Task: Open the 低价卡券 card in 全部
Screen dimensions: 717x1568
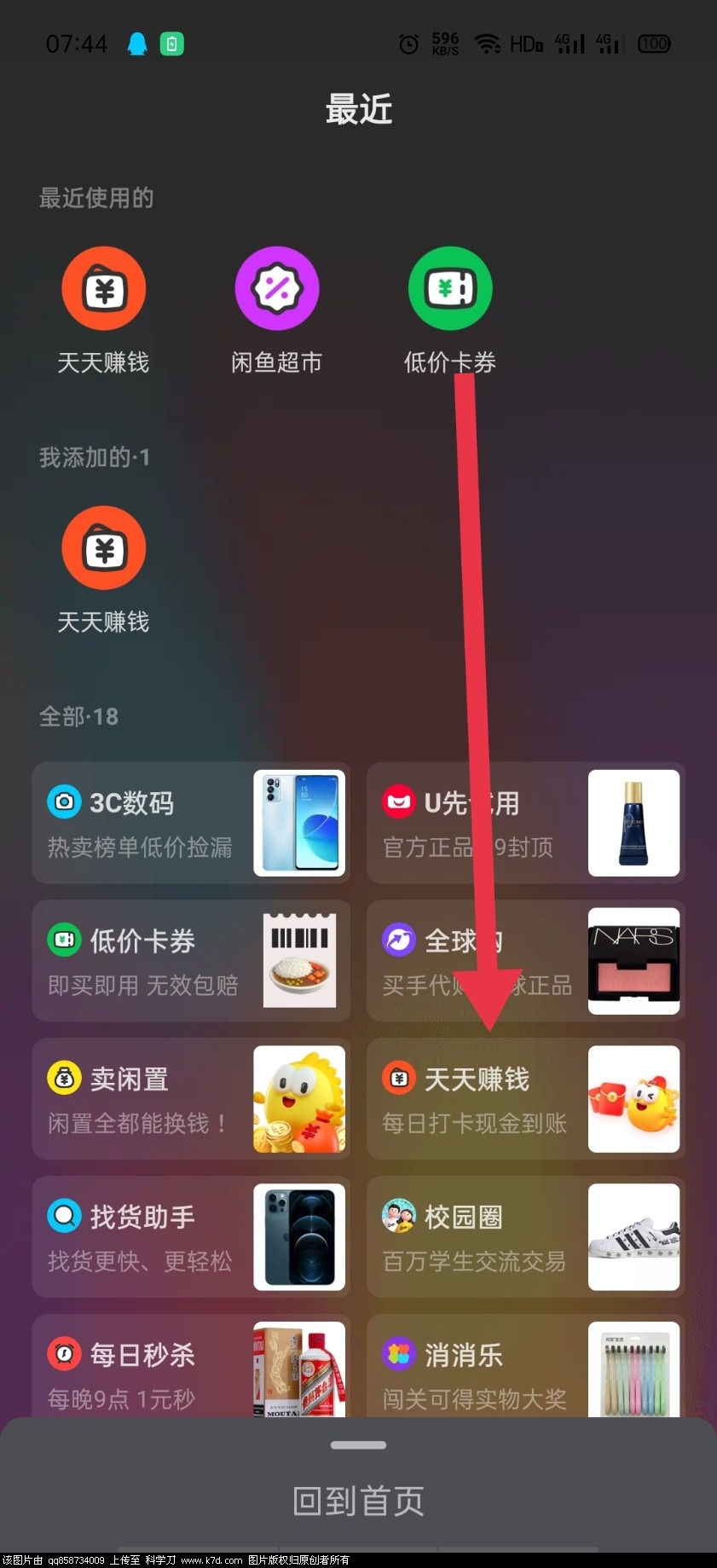Action: tap(191, 961)
